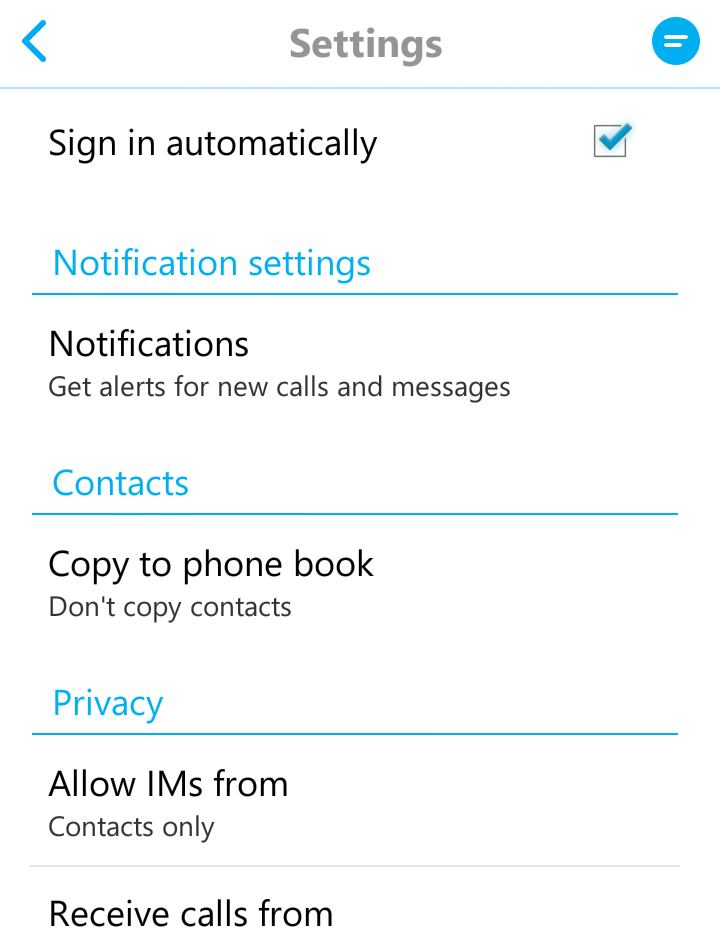Open the blue menu icon
Viewport: 720px width, 943px height.
pyautogui.click(x=675, y=42)
